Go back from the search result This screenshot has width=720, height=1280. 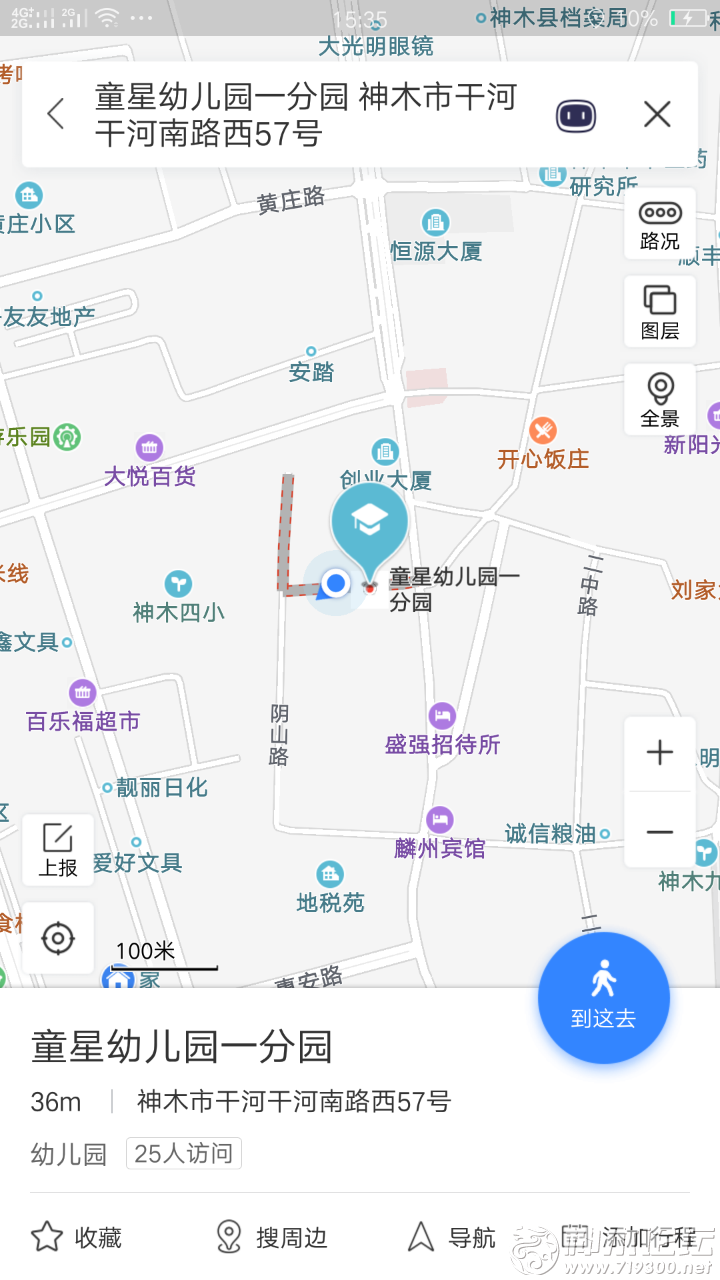coord(56,114)
